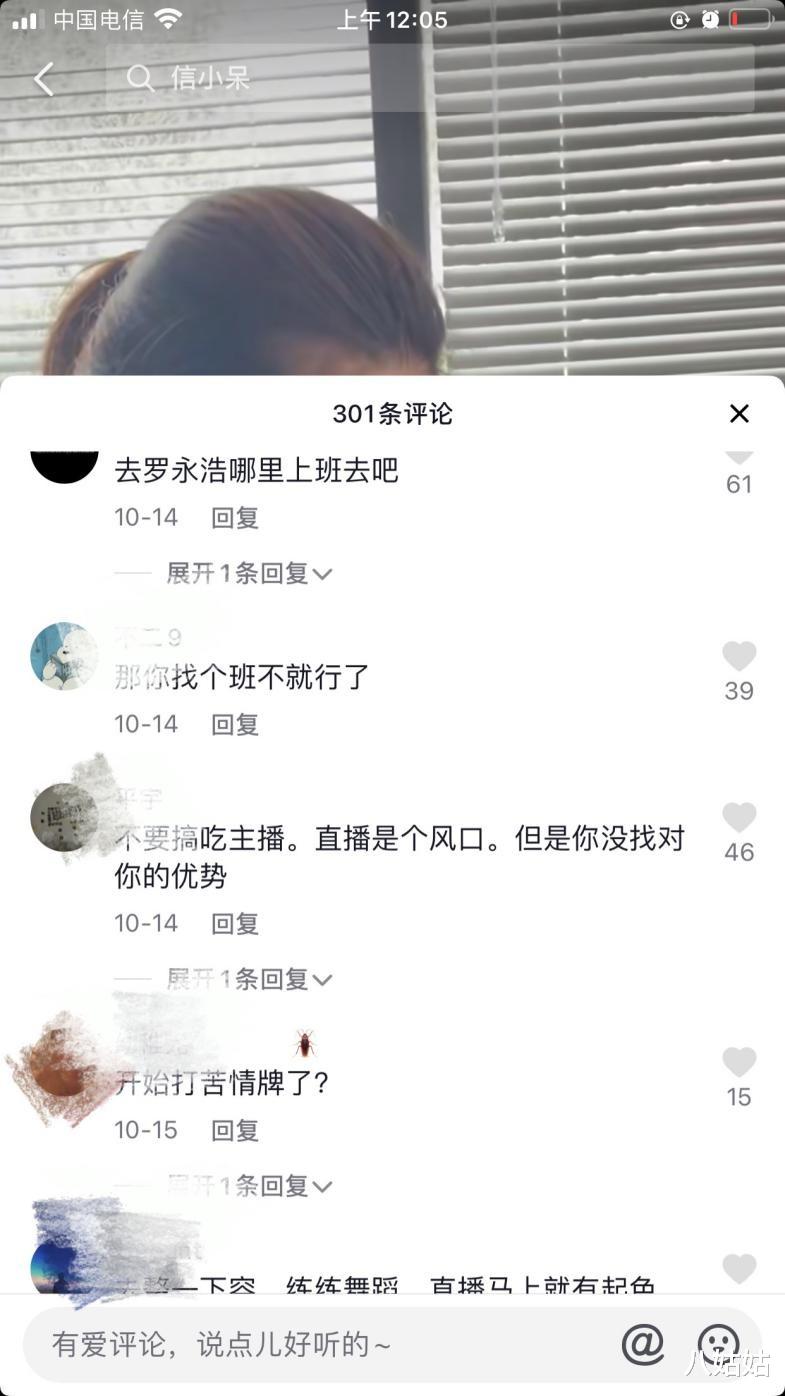Image resolution: width=785 pixels, height=1396 pixels.
Task: Reply to the comment 去罗永浩哪里上班去吧
Action: pos(235,518)
